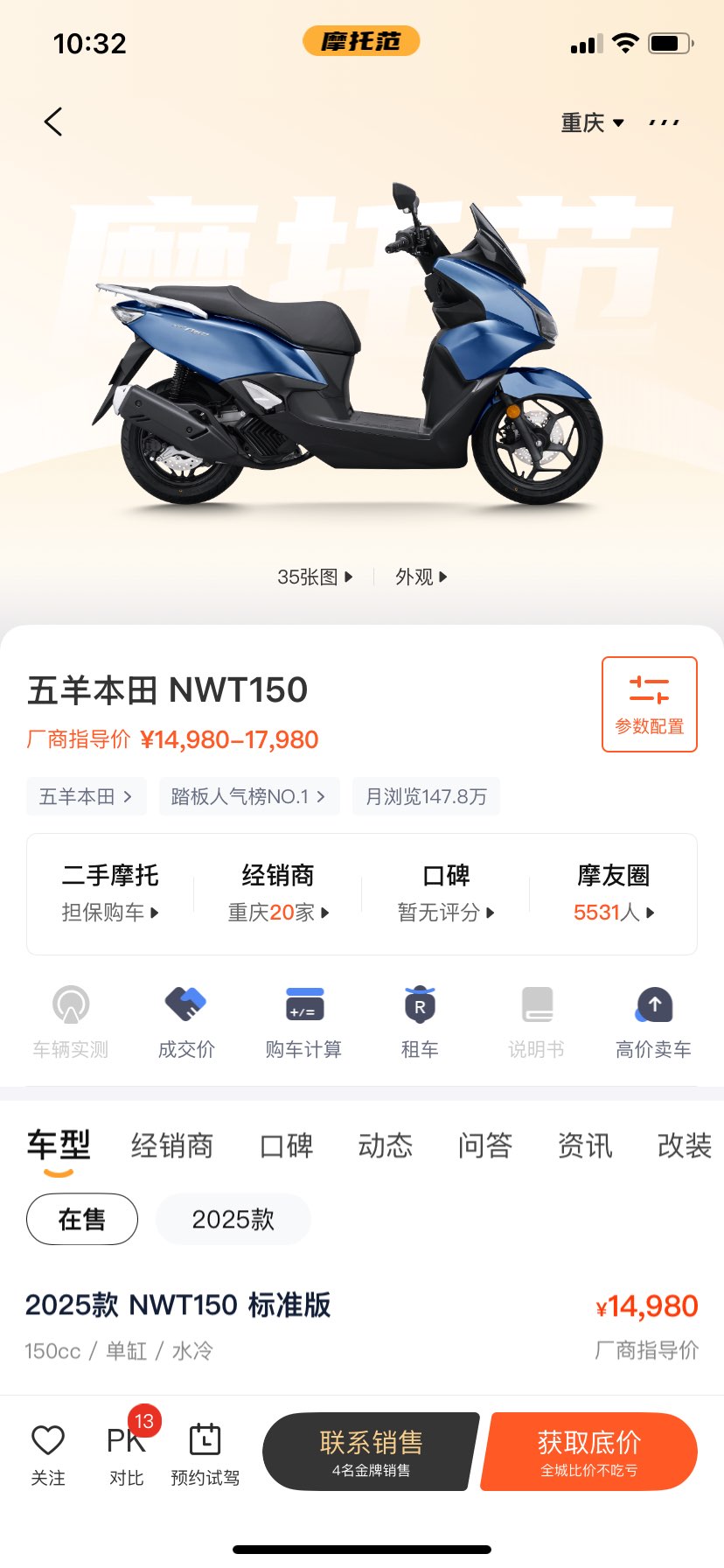The image size is (724, 1568).
Task: Open 摩友圈 with 5531人
Action: coord(614,893)
